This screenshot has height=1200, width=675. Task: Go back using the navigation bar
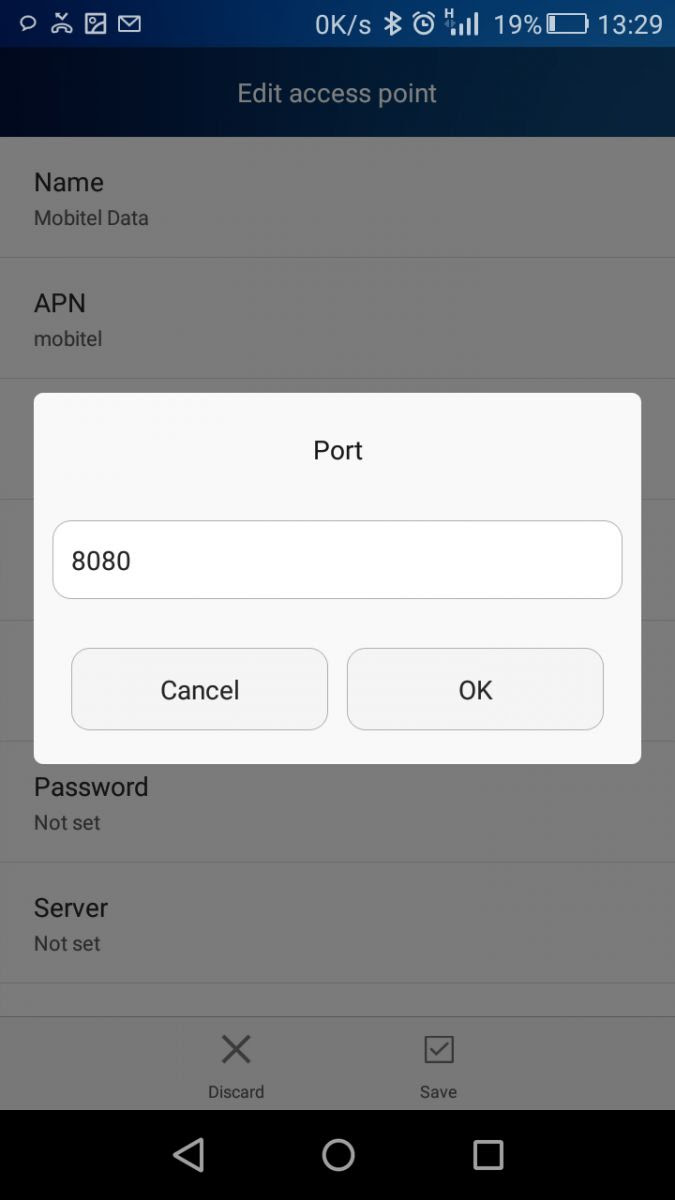point(189,1155)
